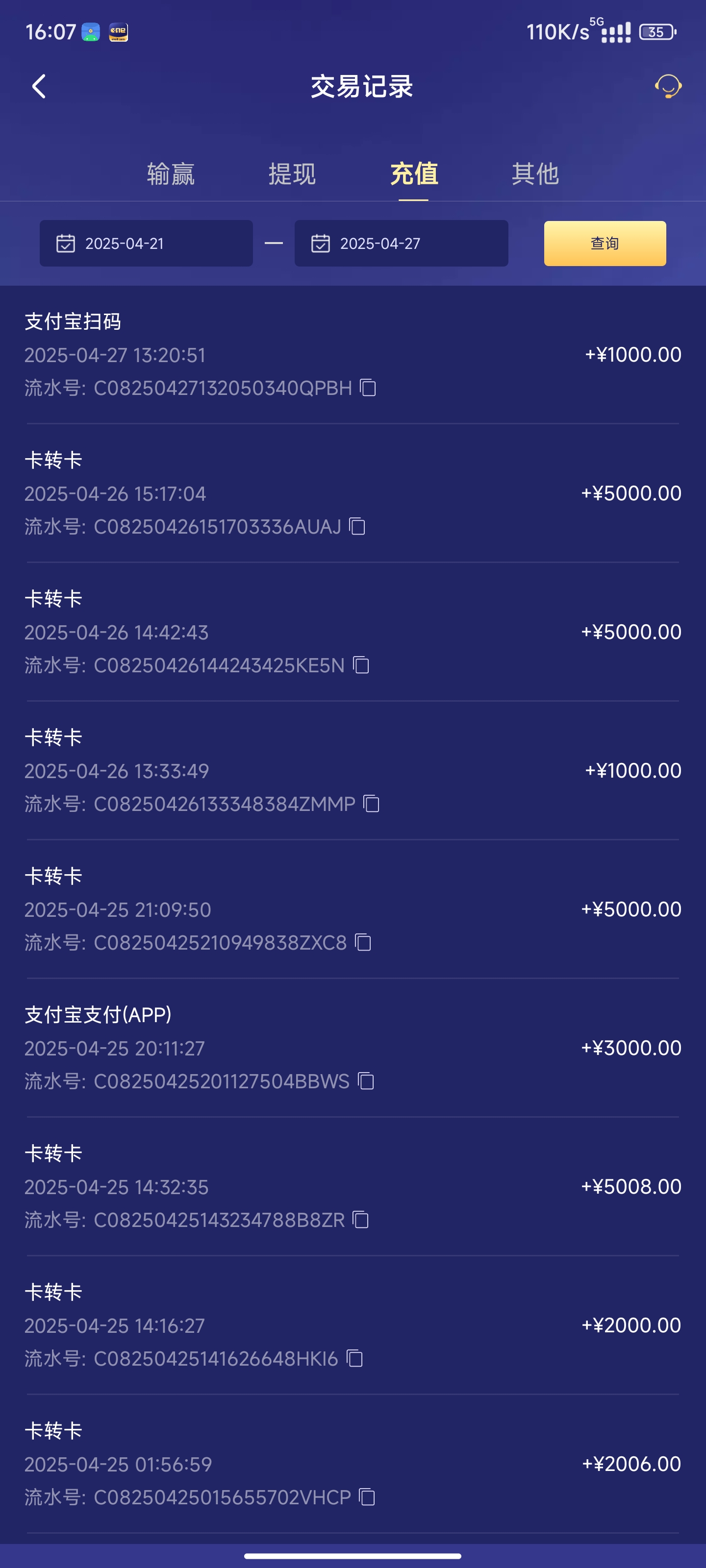Go back from the 交易记录 page

(39, 86)
